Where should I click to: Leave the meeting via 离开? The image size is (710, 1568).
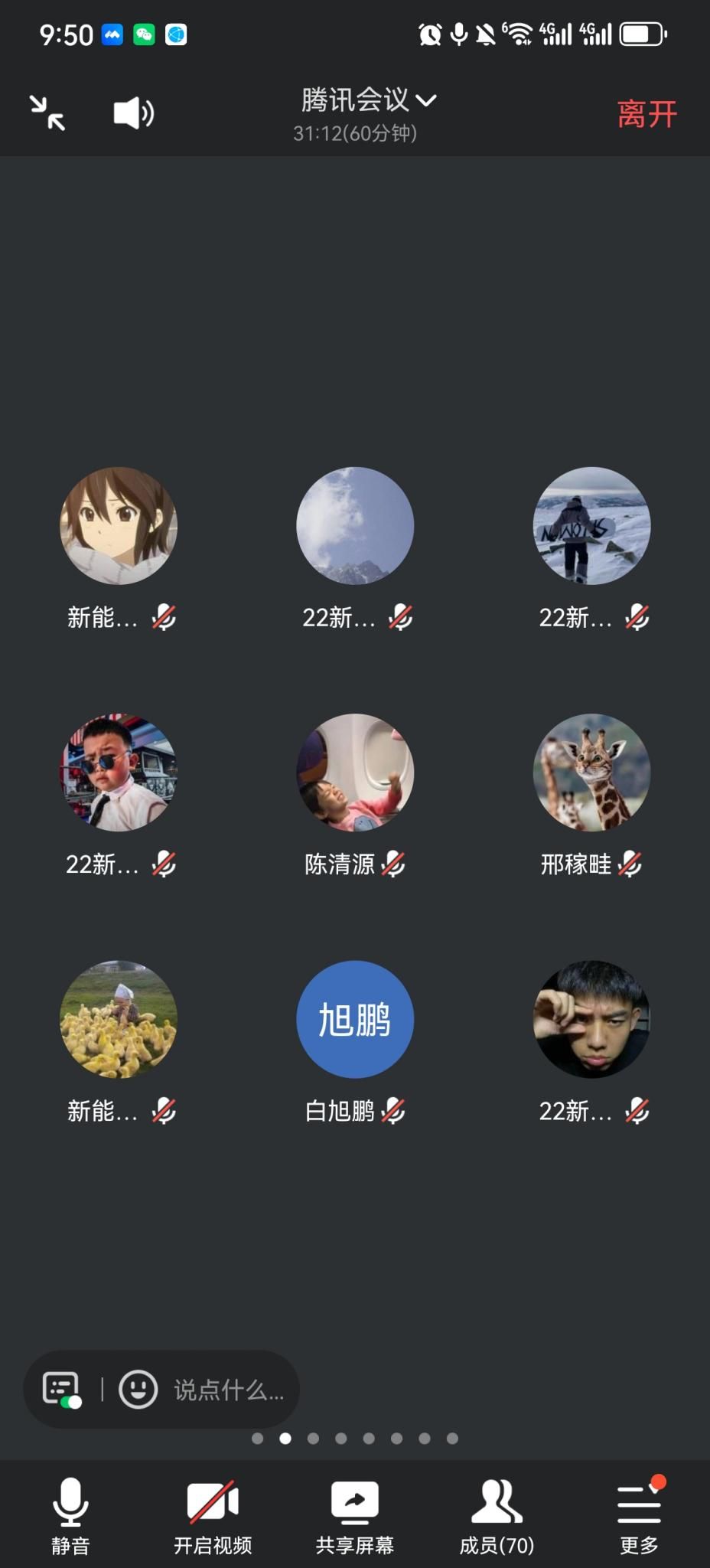646,115
